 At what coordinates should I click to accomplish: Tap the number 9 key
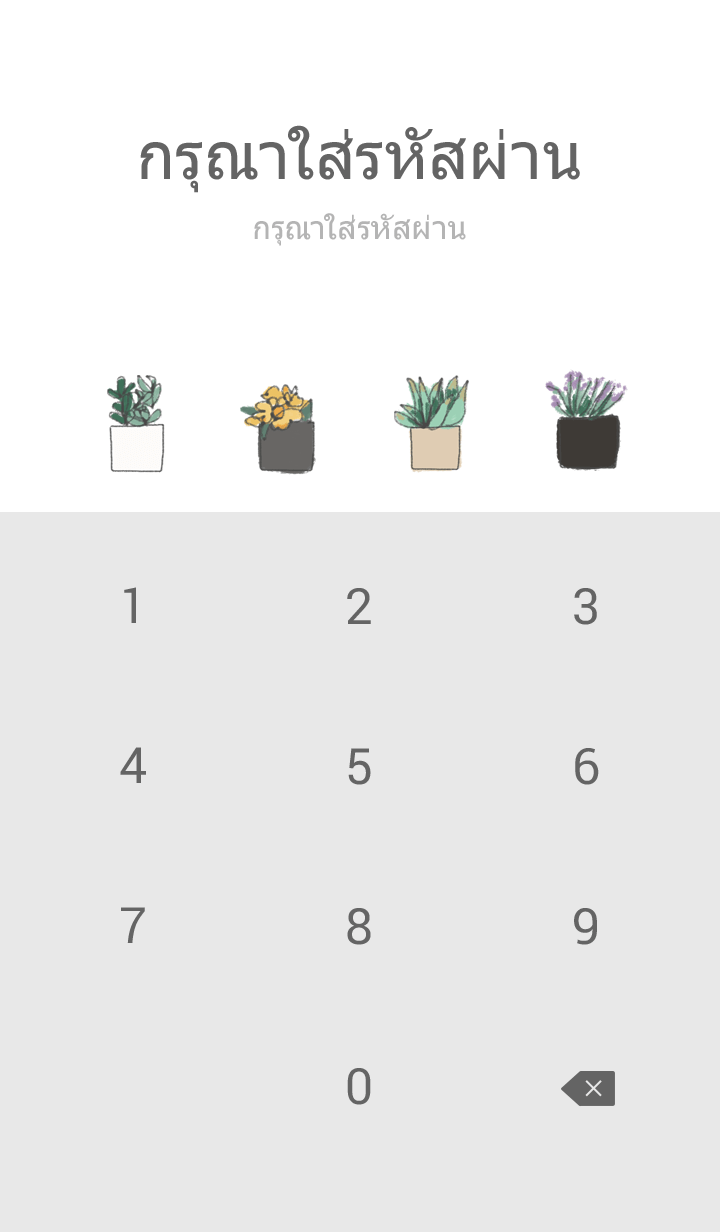(585, 927)
